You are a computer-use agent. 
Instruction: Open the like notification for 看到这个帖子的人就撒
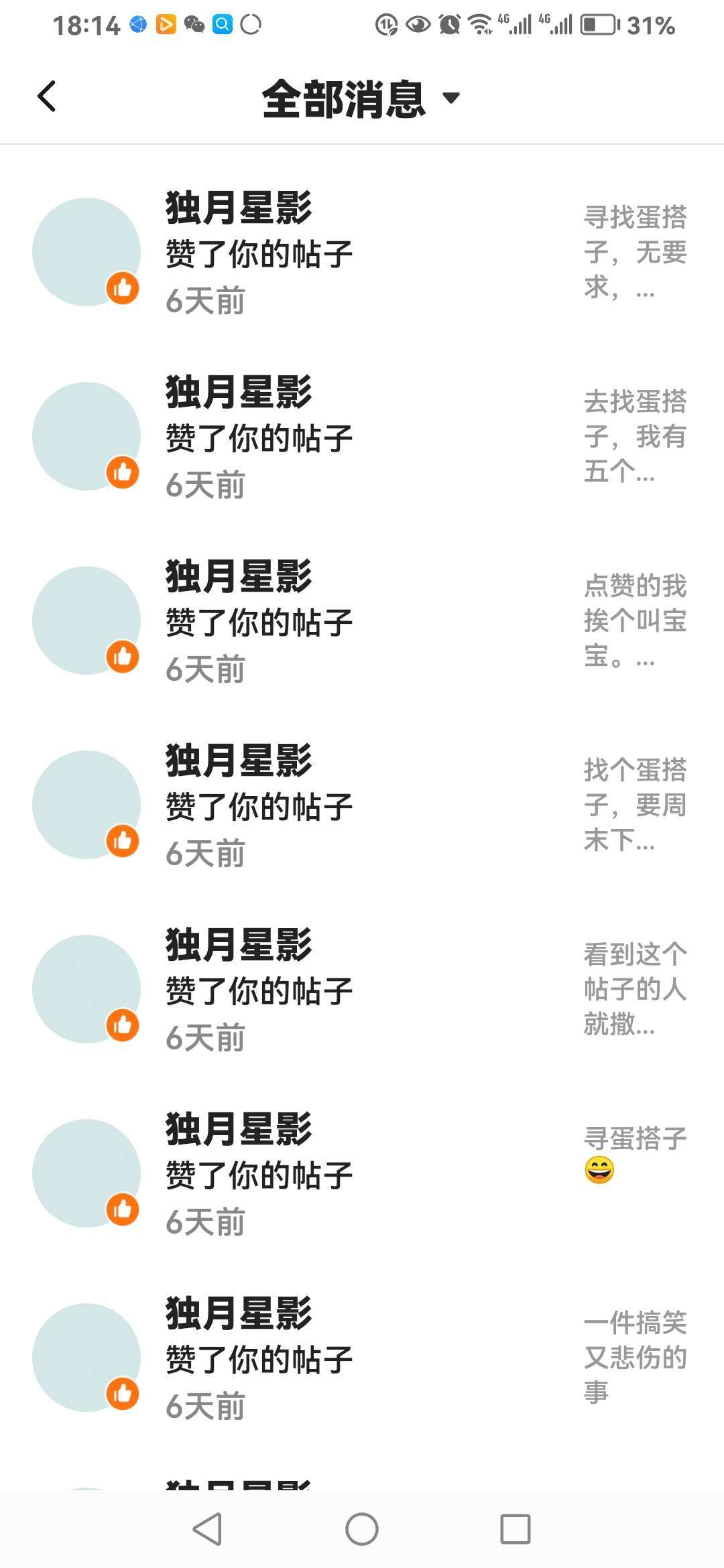point(362,989)
